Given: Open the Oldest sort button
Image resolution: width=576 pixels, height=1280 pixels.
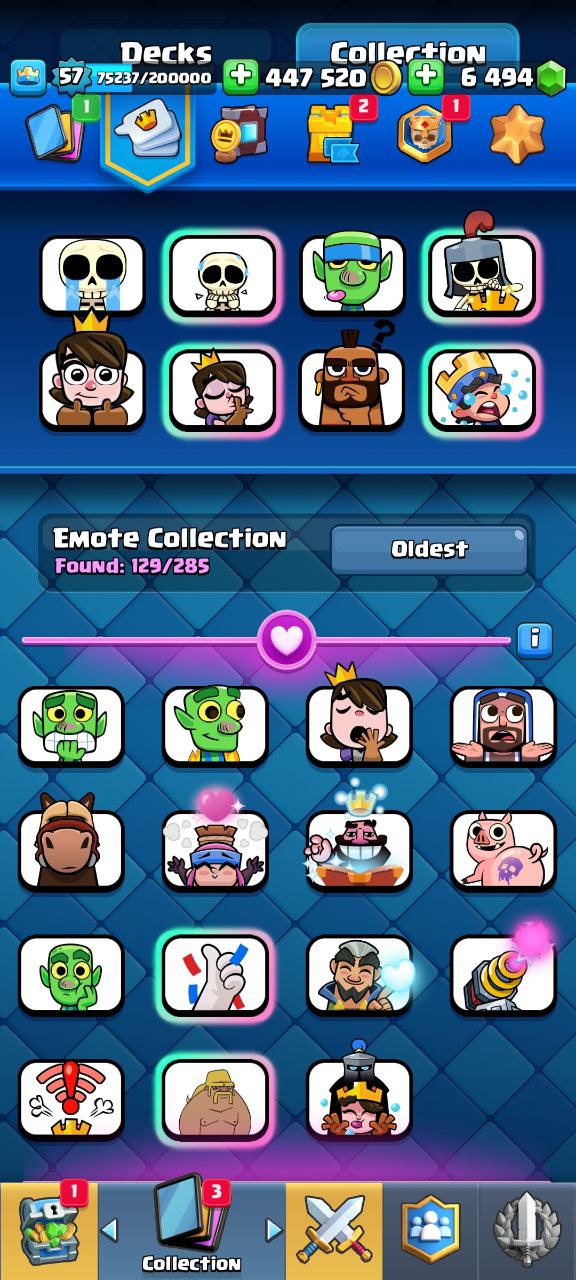Looking at the screenshot, I should (429, 549).
